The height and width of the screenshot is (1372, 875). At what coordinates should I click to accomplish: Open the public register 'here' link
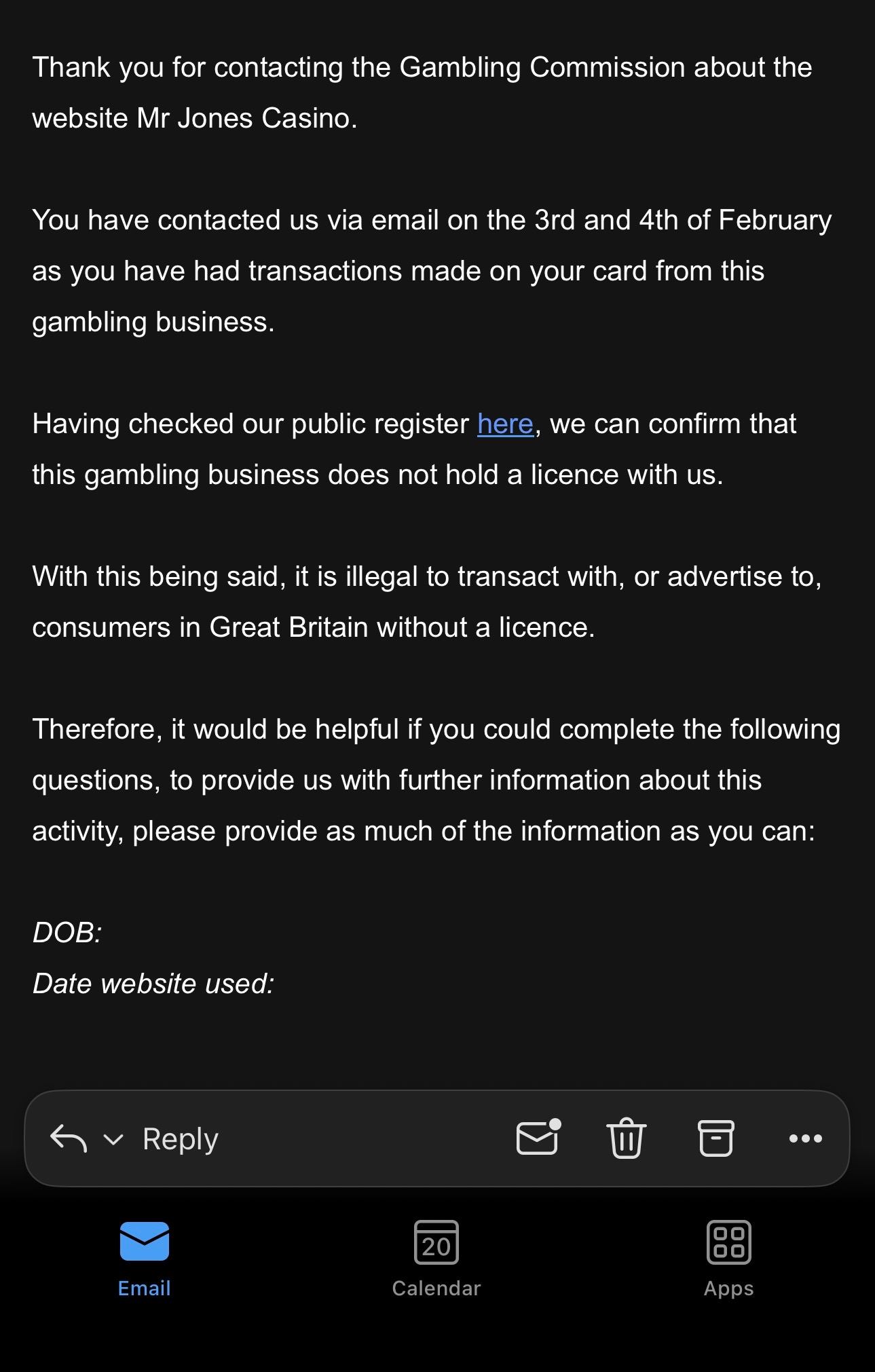(505, 424)
